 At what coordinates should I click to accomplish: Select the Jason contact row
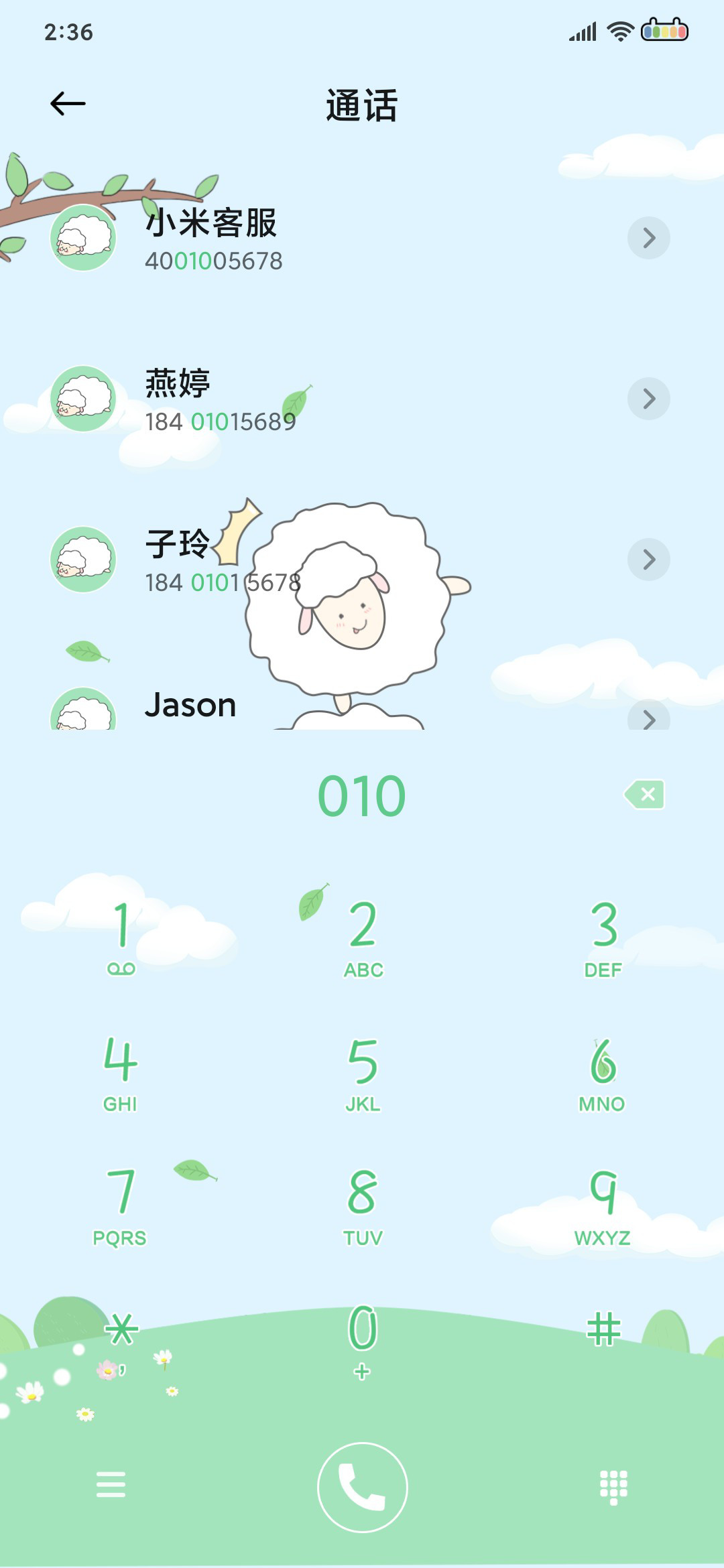362,707
